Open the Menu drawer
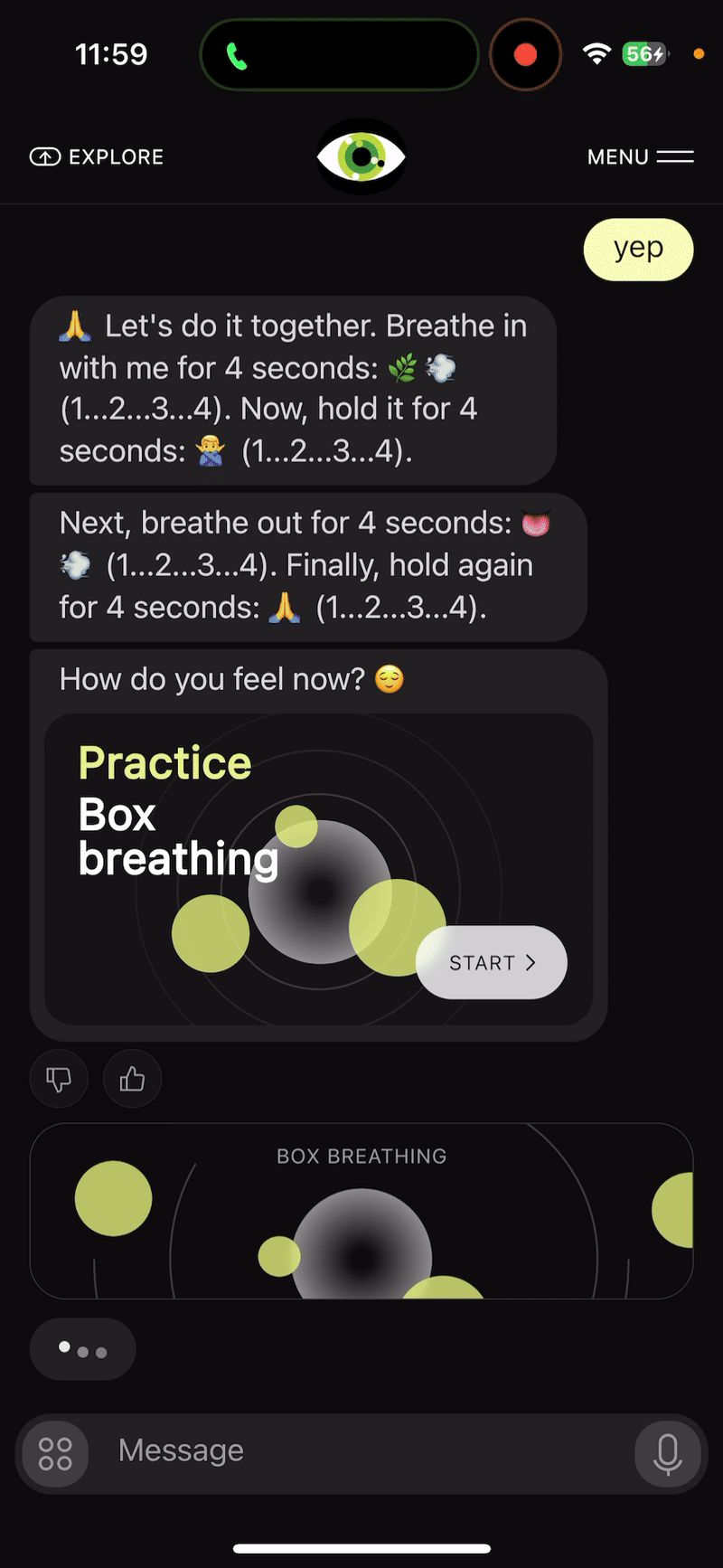Image resolution: width=723 pixels, height=1568 pixels. coord(640,157)
